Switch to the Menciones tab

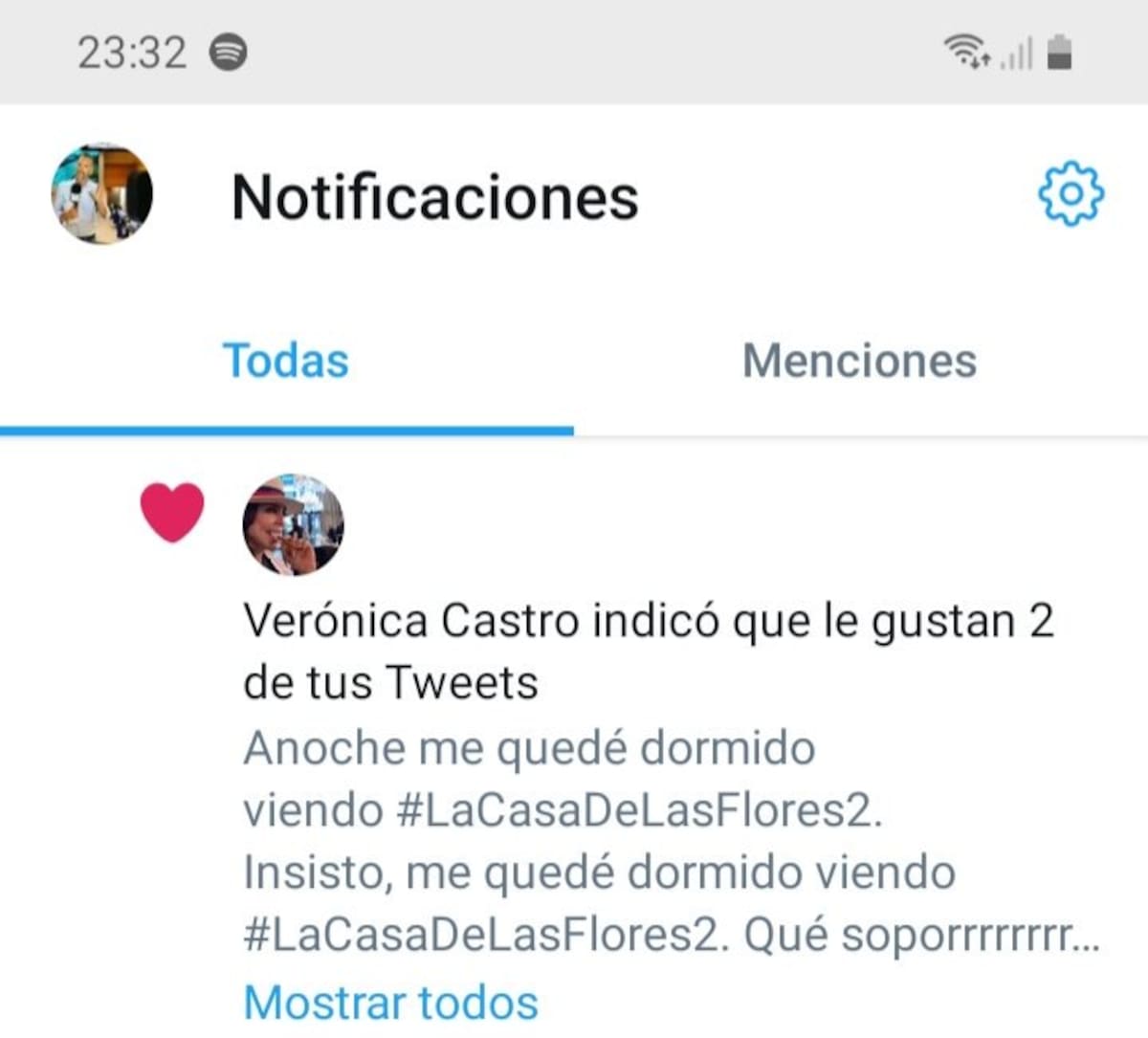click(x=859, y=362)
